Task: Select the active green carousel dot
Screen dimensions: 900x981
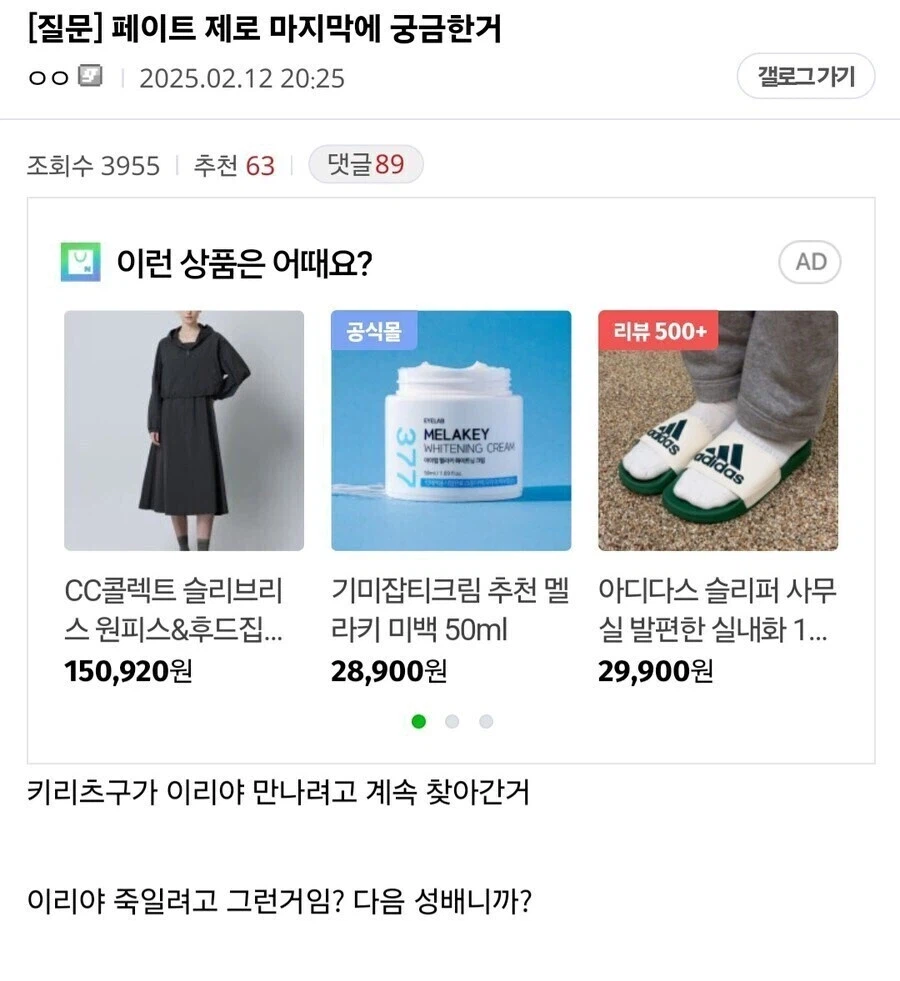Action: click(420, 721)
